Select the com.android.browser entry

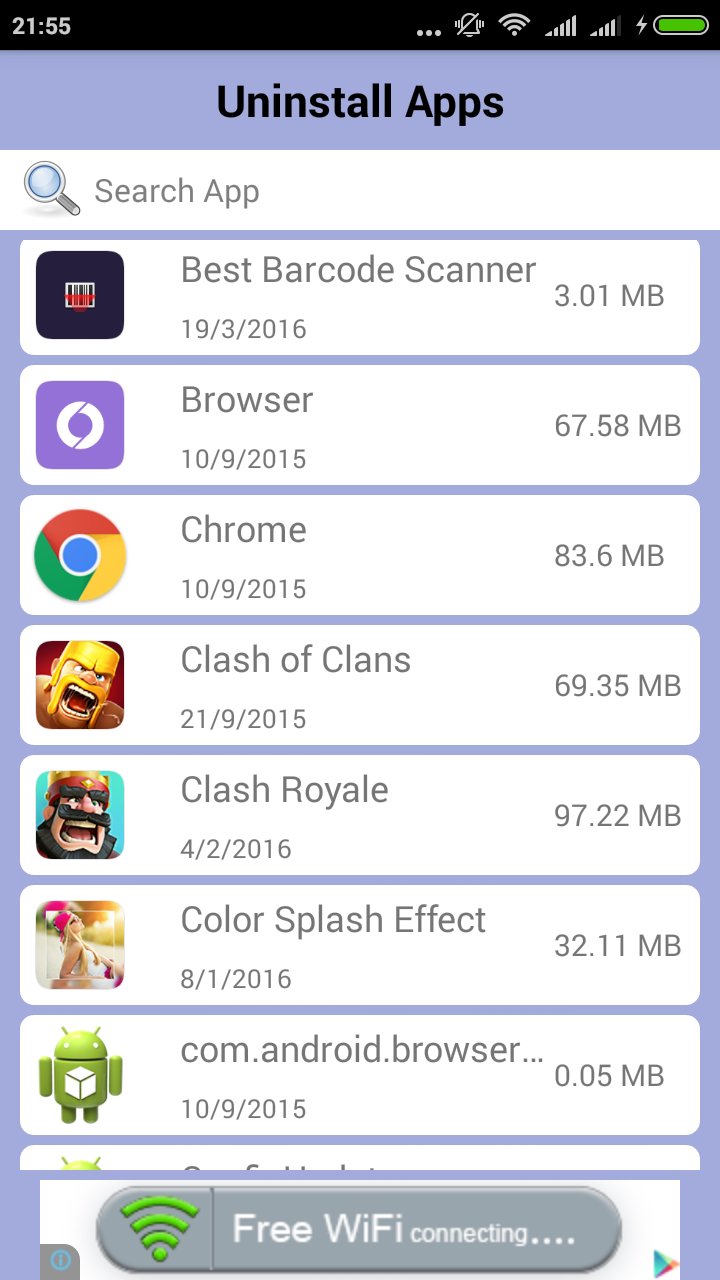pos(360,1075)
